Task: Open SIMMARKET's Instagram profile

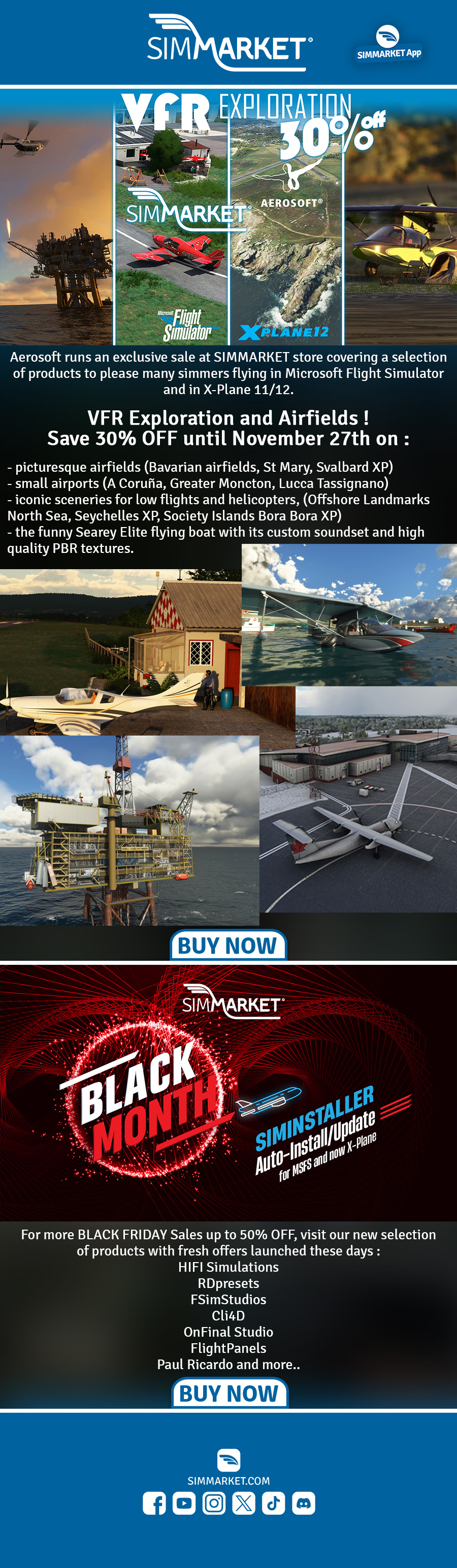Action: pyautogui.click(x=214, y=1503)
